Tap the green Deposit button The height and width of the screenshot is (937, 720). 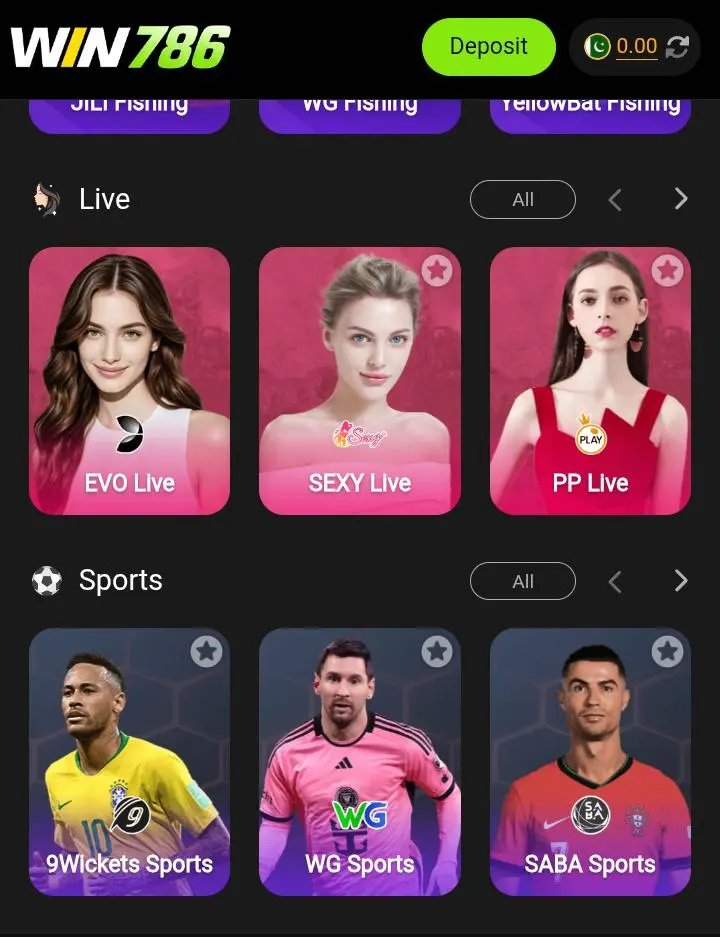[x=488, y=47]
